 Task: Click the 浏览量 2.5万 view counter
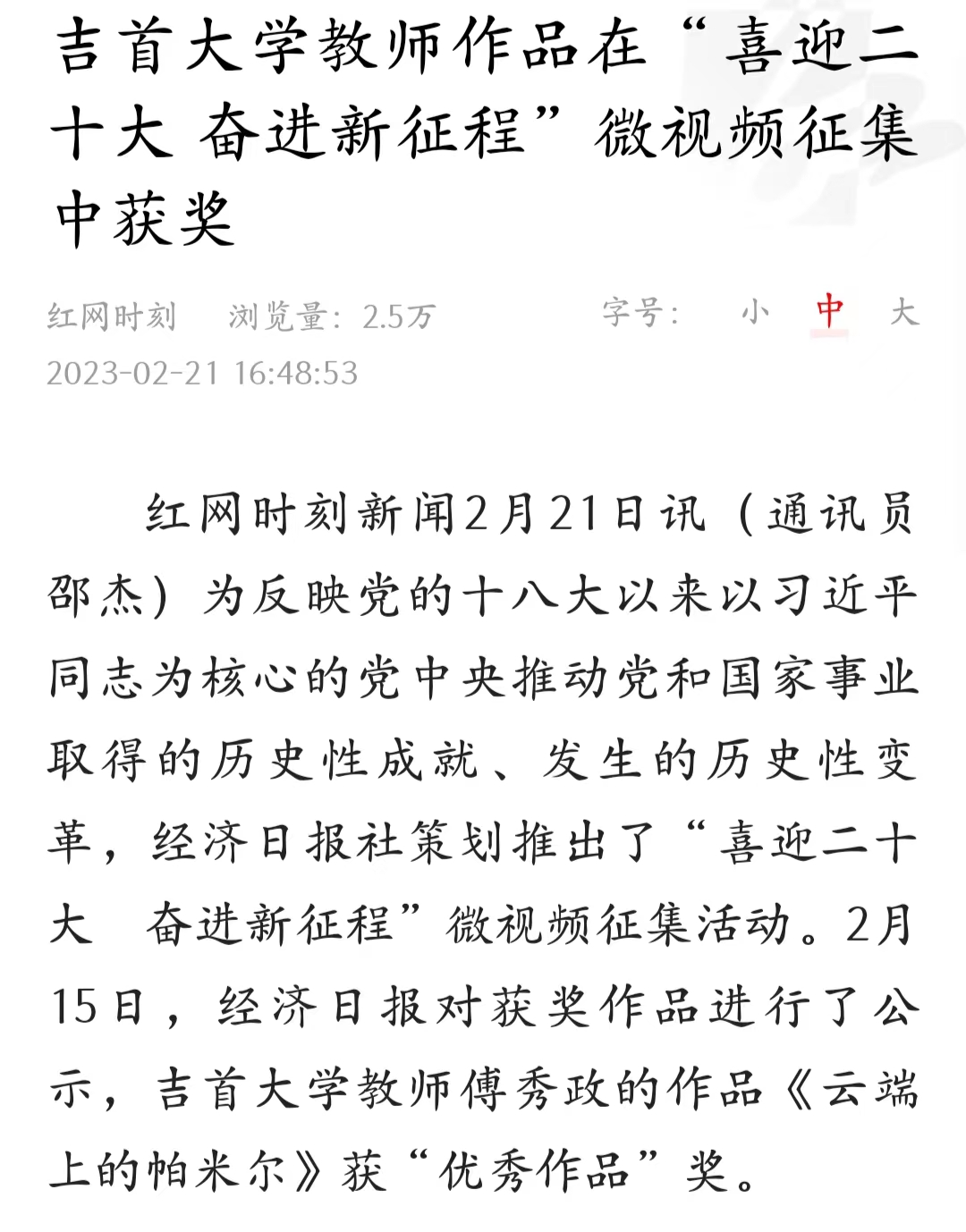(331, 315)
